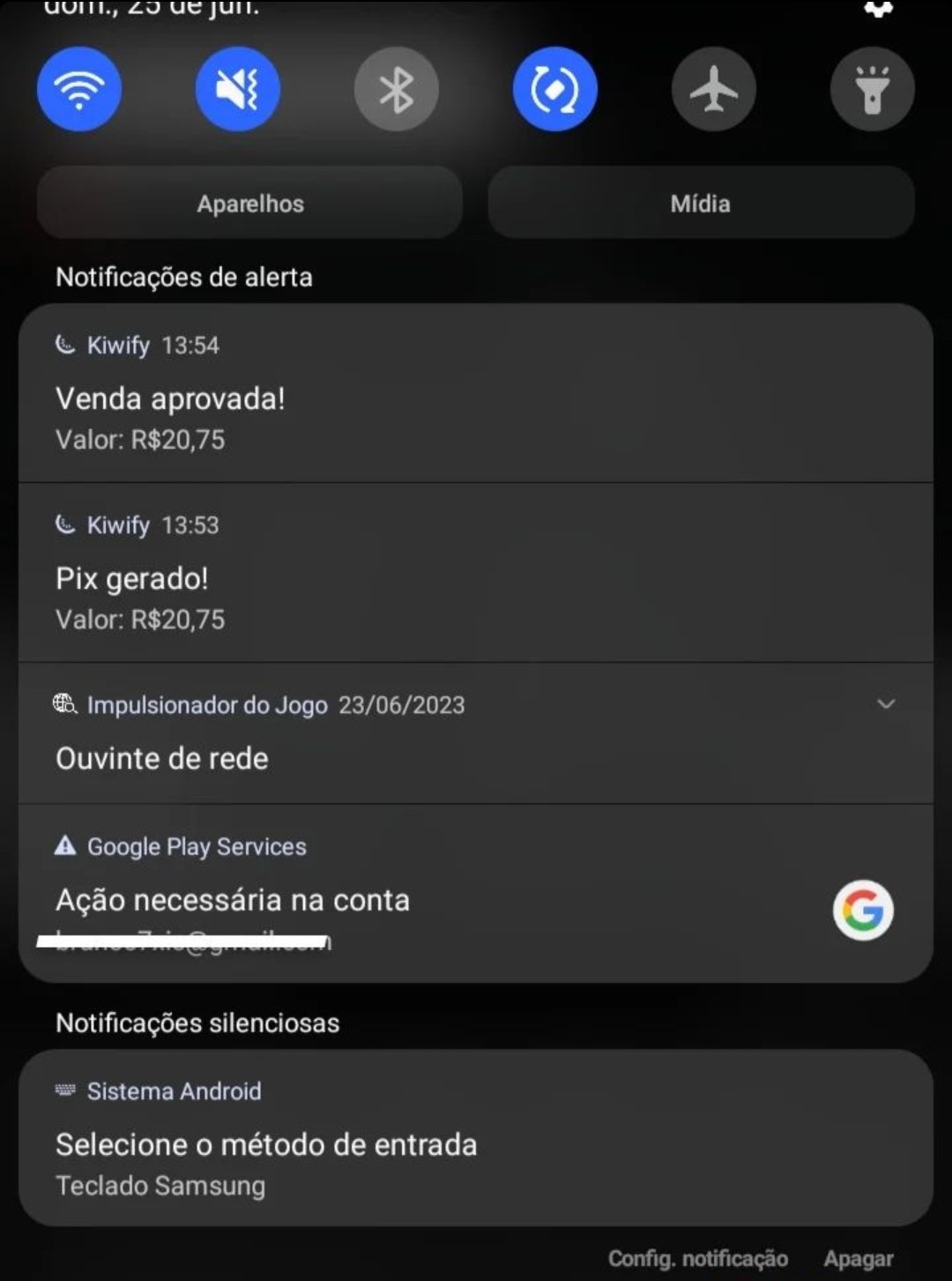Open settings via the gear icon
Image resolution: width=952 pixels, height=1281 pixels.
[x=878, y=9]
